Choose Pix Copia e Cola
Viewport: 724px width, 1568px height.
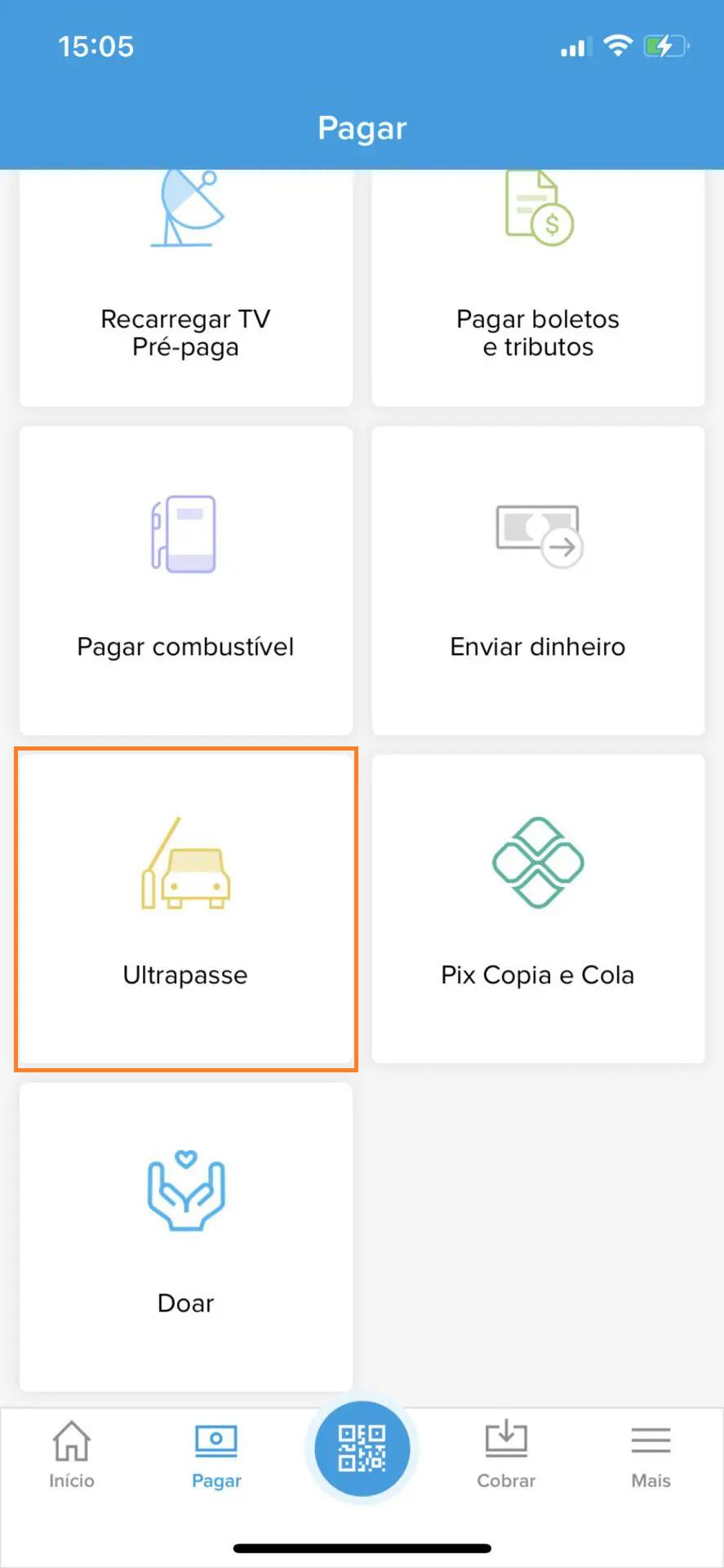538,908
